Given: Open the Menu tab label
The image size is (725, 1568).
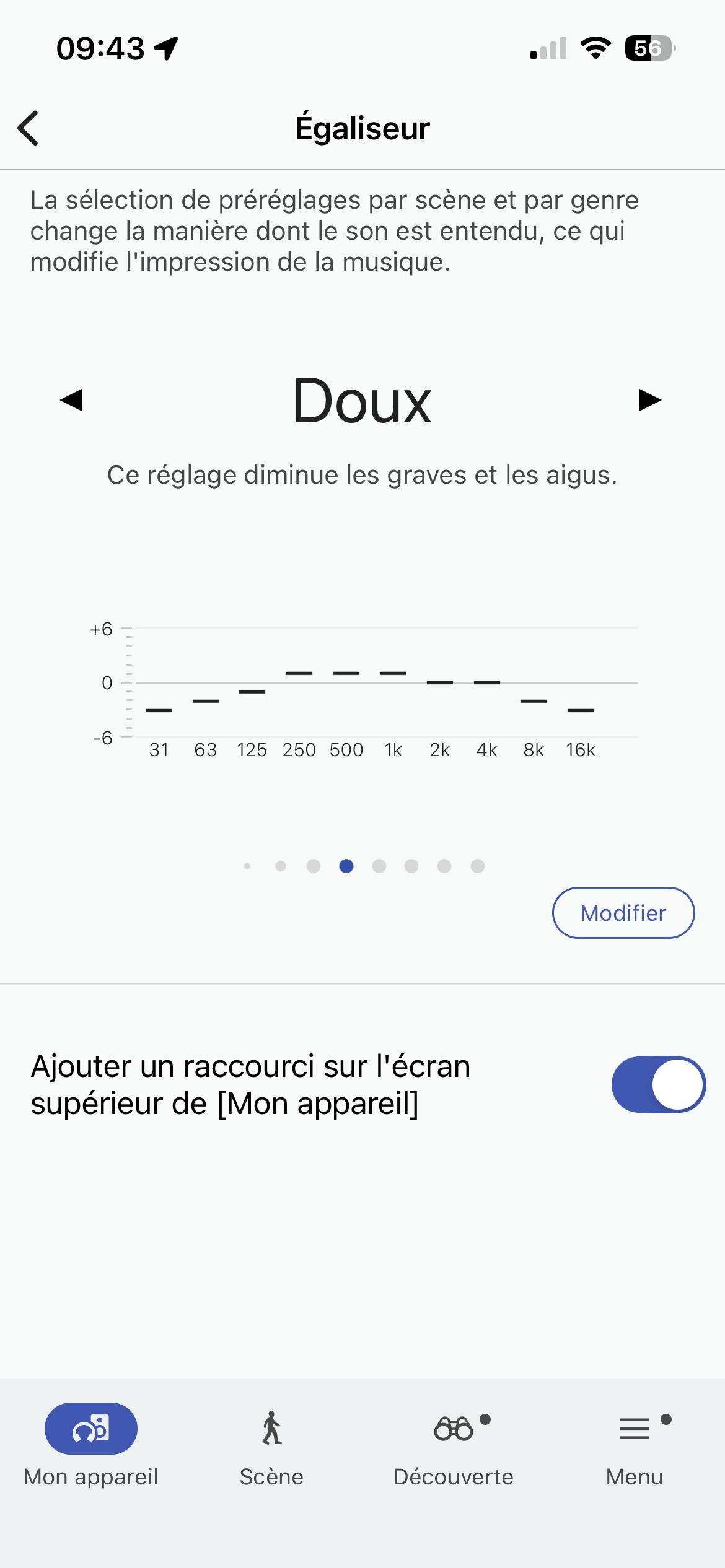Looking at the screenshot, I should click(x=635, y=1477).
